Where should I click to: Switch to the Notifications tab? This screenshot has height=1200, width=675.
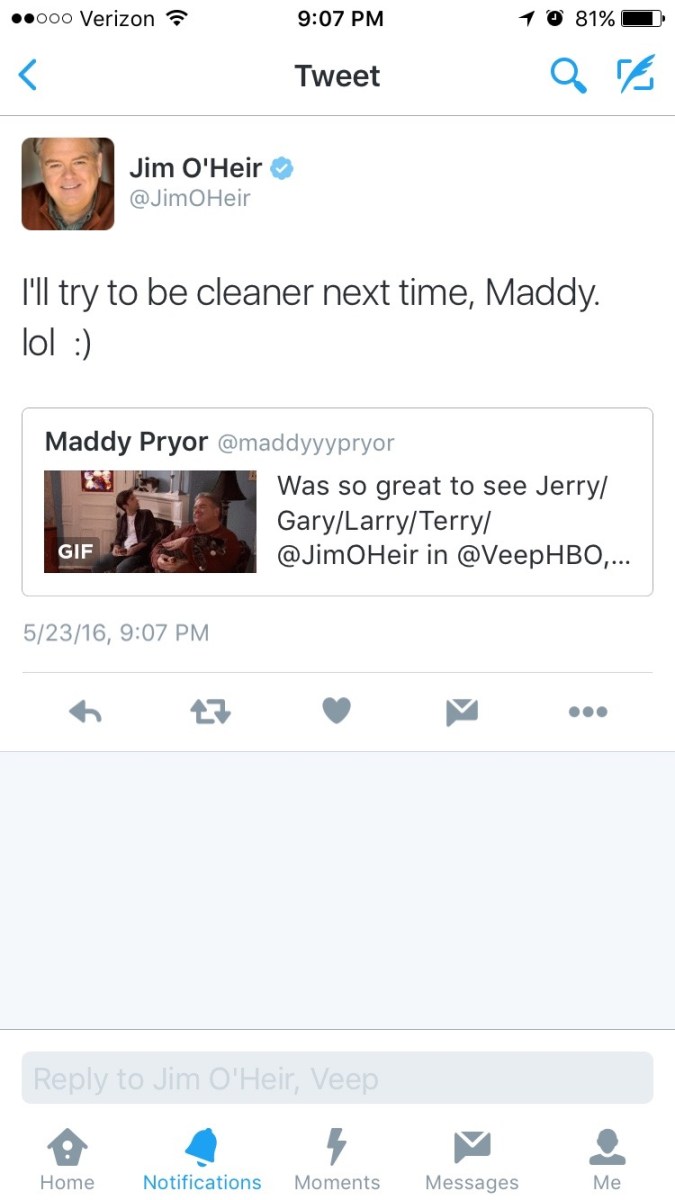[x=202, y=1160]
